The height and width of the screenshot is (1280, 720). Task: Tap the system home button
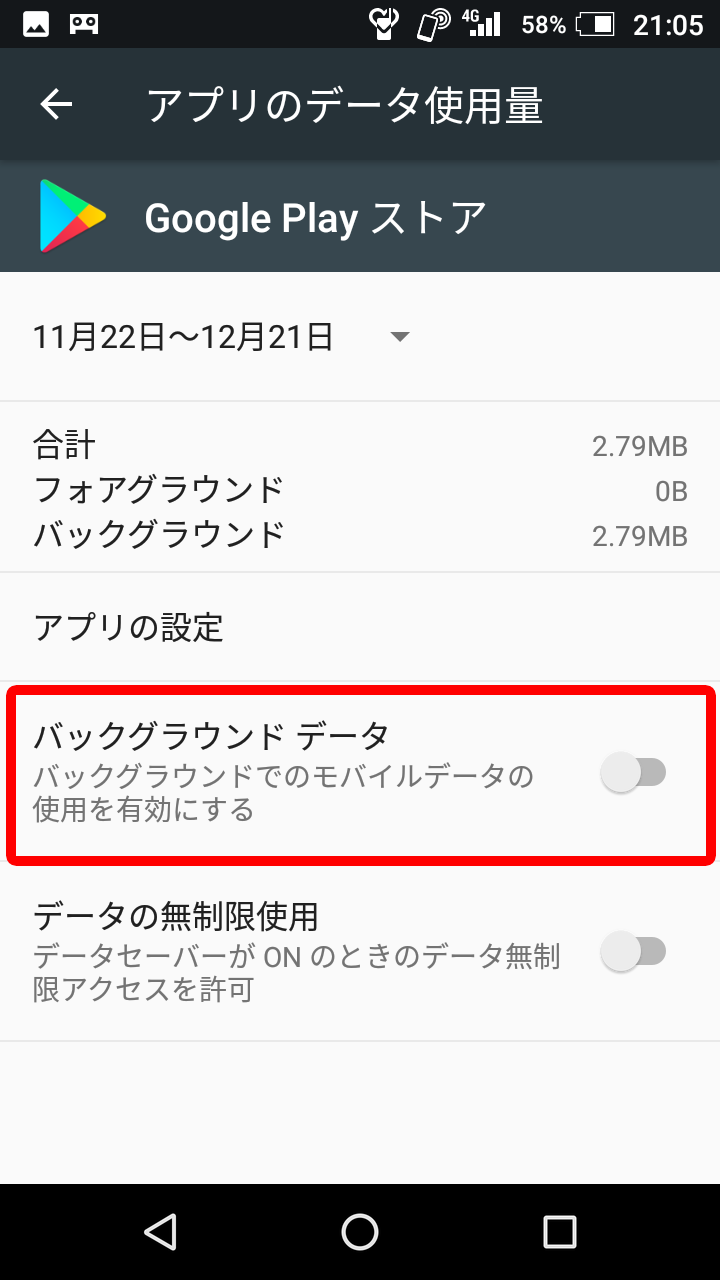tap(360, 1232)
